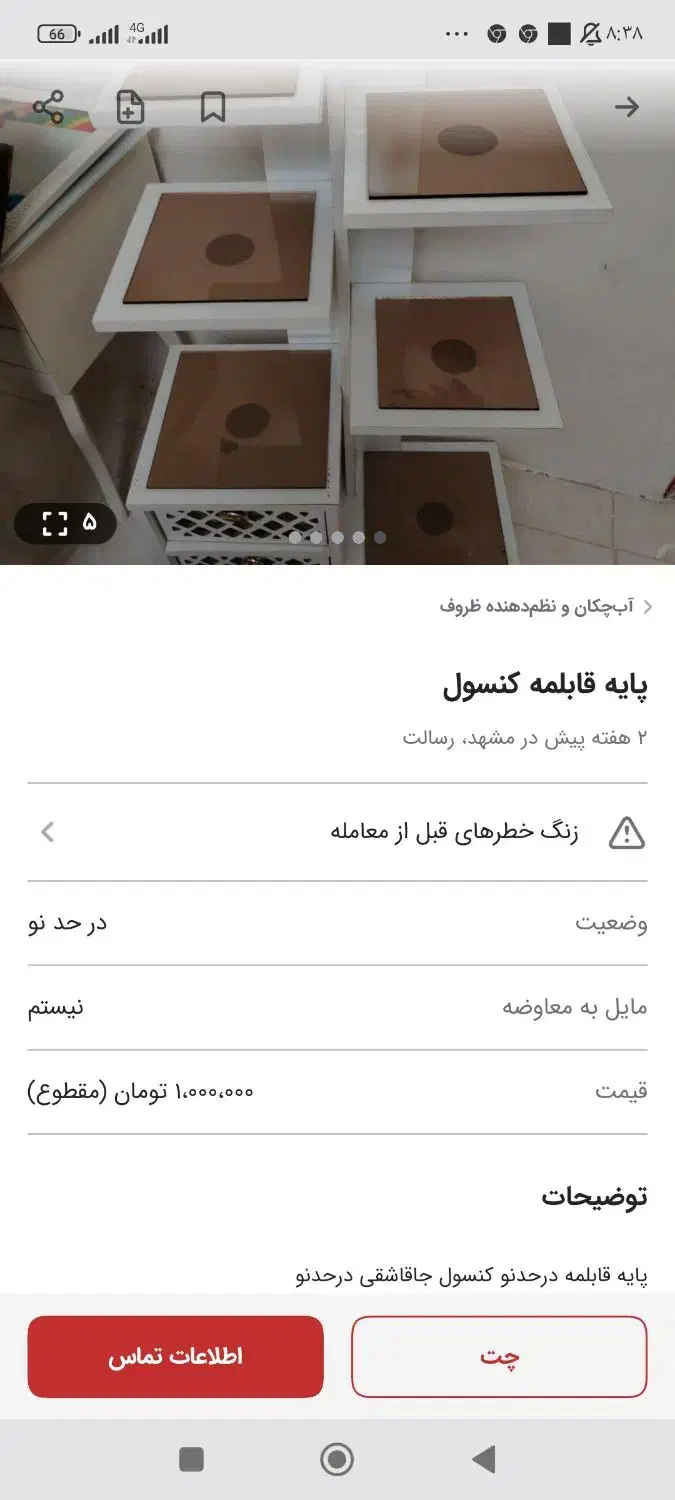Tap the چت button
This screenshot has height=1500, width=675.
(499, 1357)
